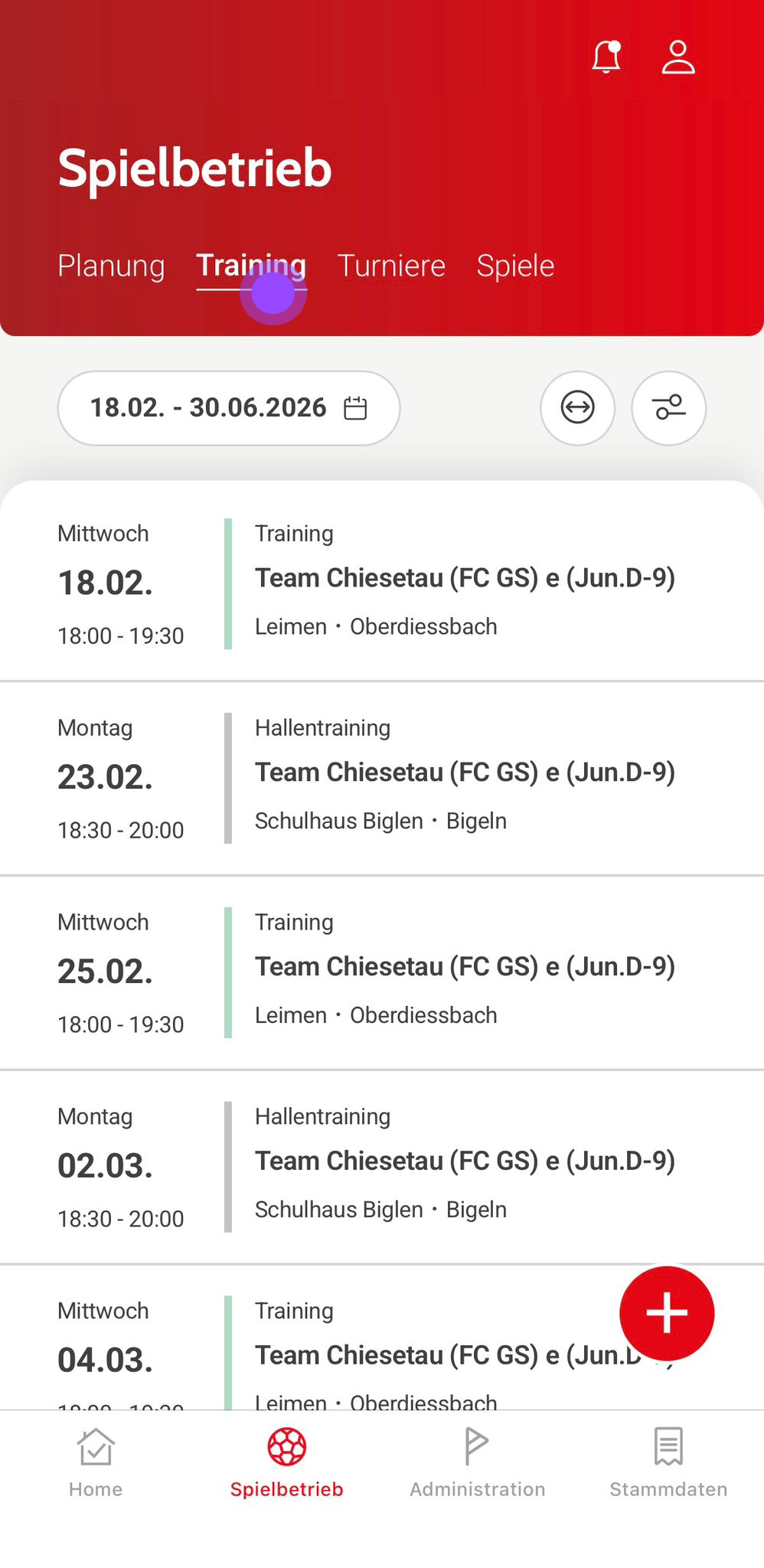Go to the Home tab
This screenshot has width=764, height=1568.
(96, 1462)
